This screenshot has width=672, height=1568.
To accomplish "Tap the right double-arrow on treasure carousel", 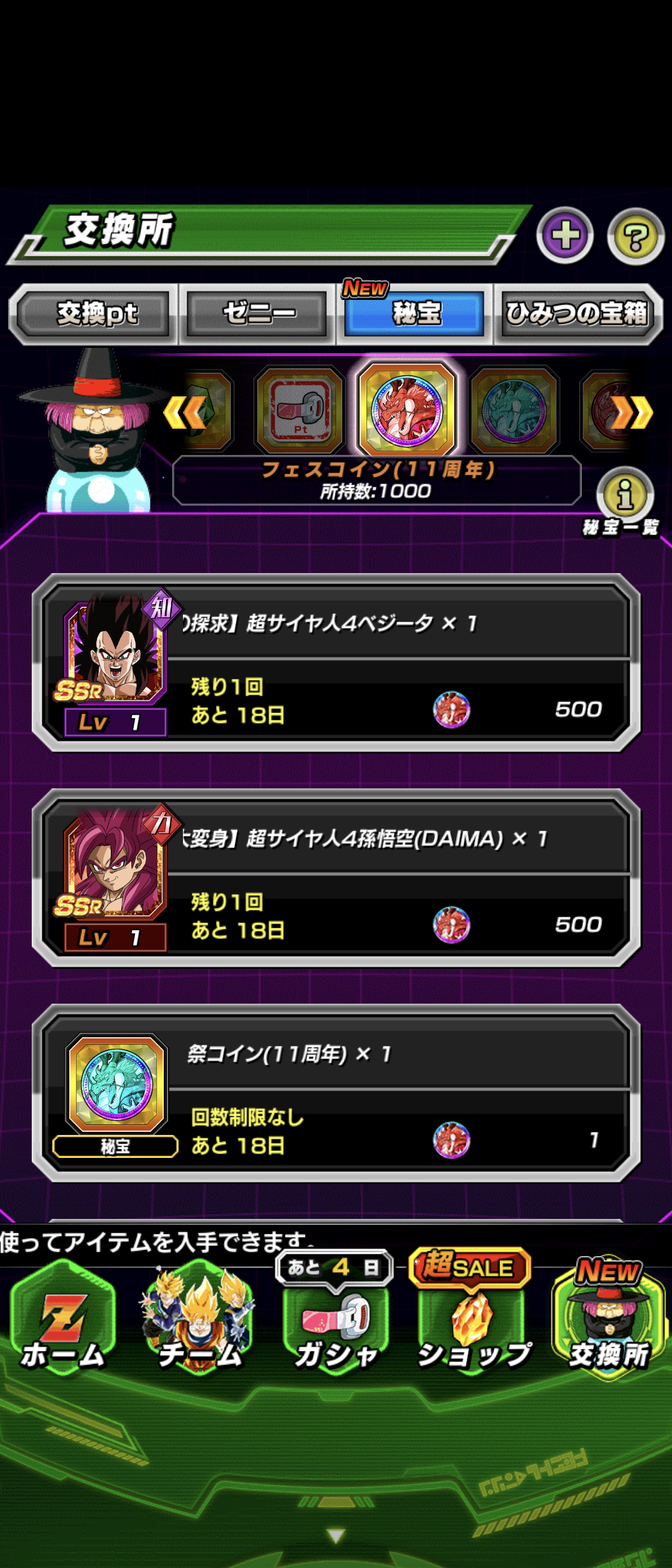I will (632, 412).
